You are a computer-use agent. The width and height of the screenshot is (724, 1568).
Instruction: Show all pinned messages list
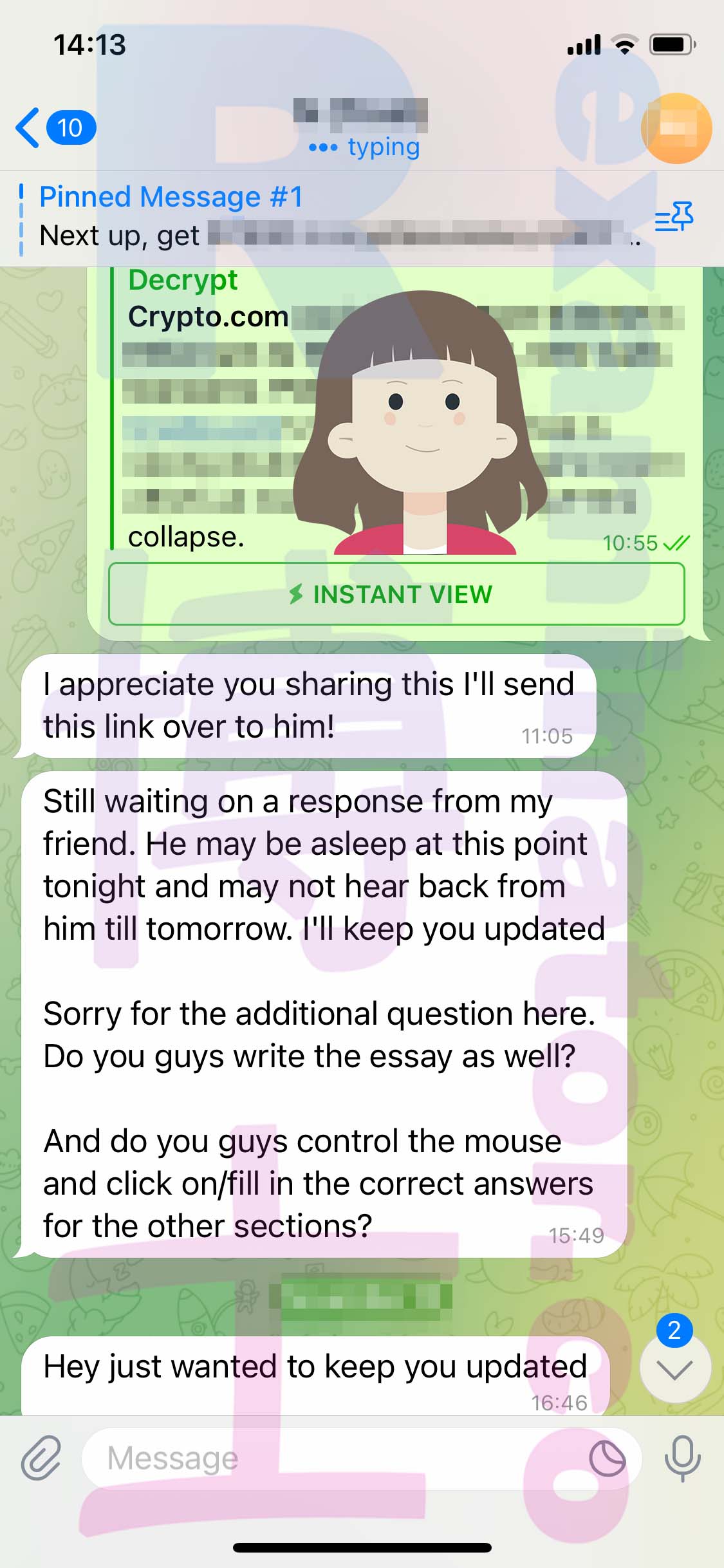[x=674, y=217]
